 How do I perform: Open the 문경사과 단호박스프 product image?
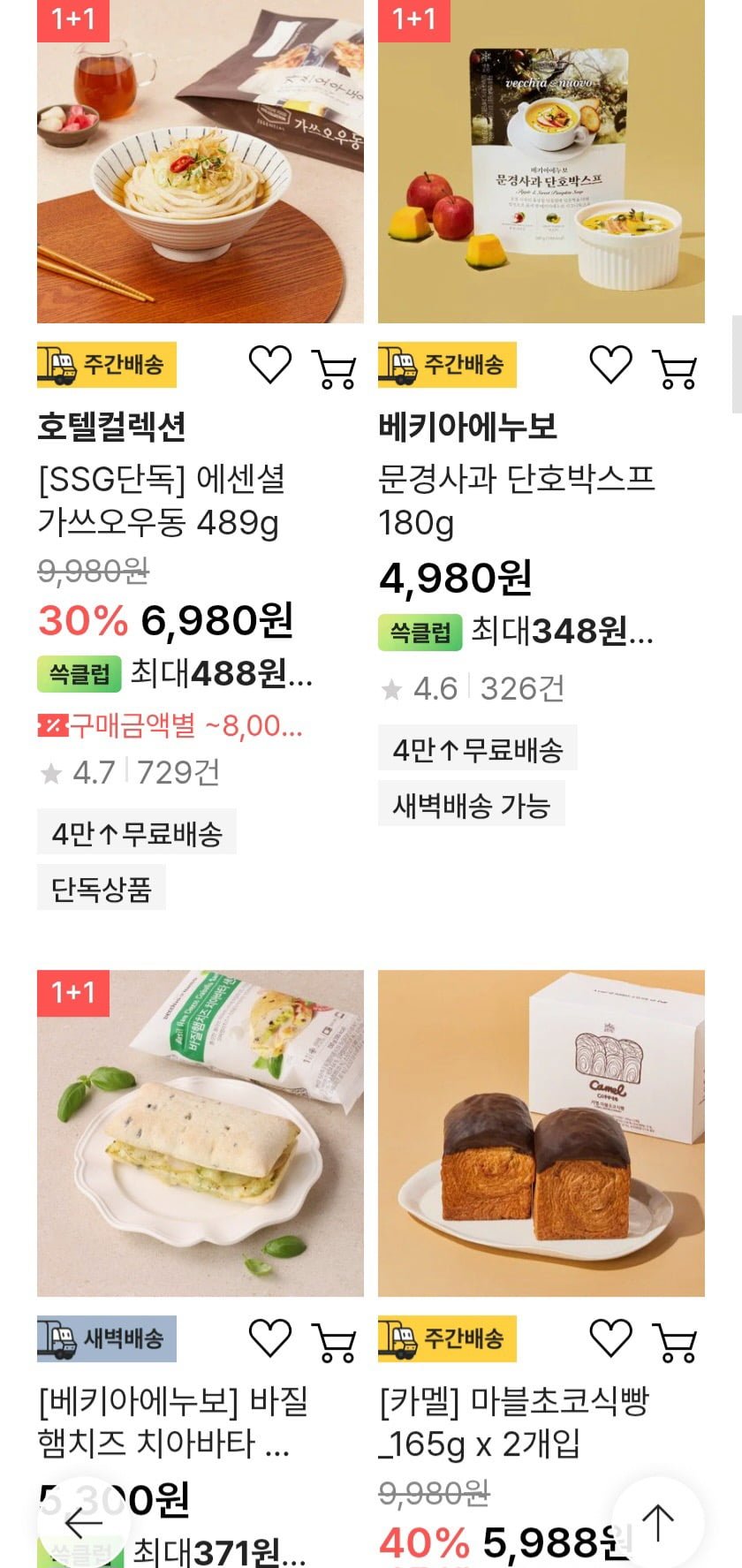pyautogui.click(x=541, y=162)
